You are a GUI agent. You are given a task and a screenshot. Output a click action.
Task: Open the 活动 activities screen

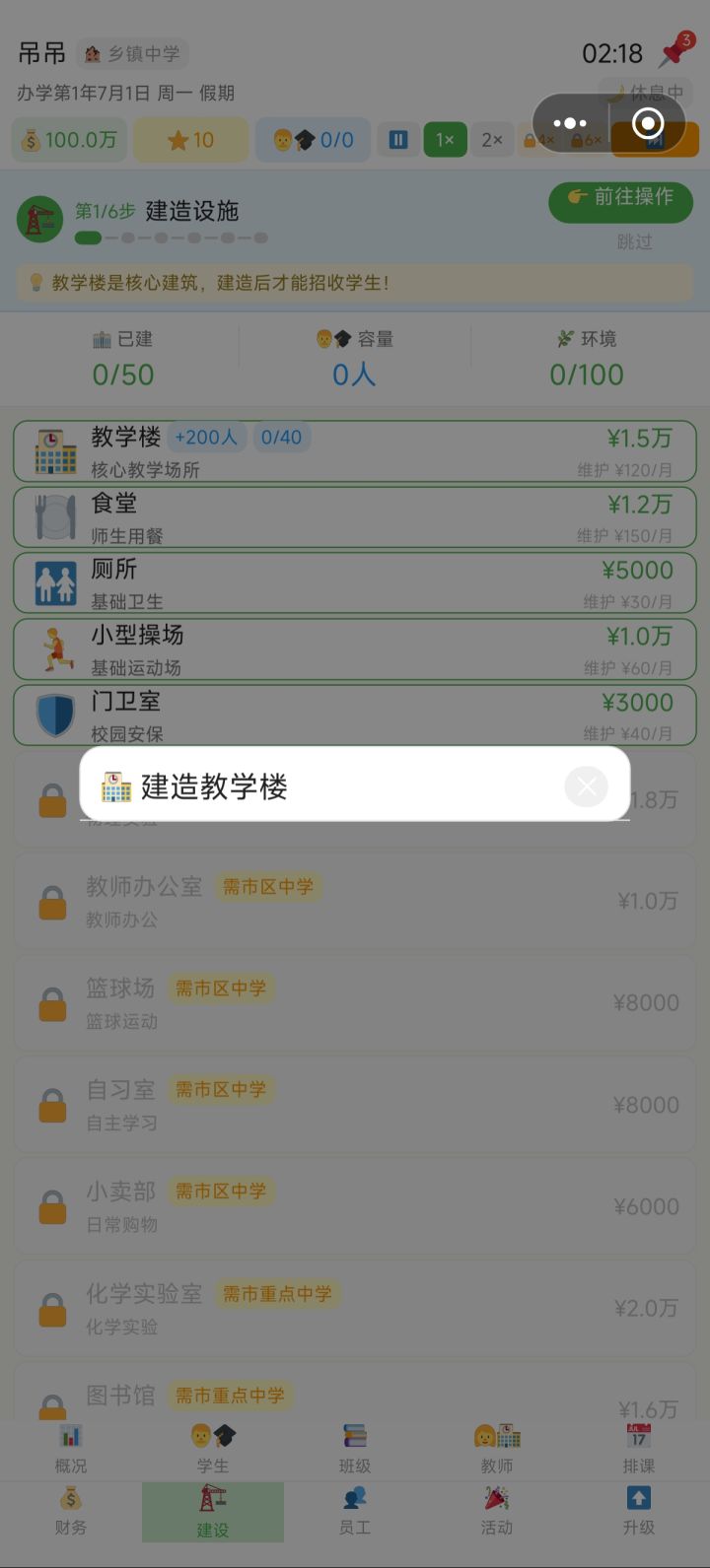[x=496, y=1513]
